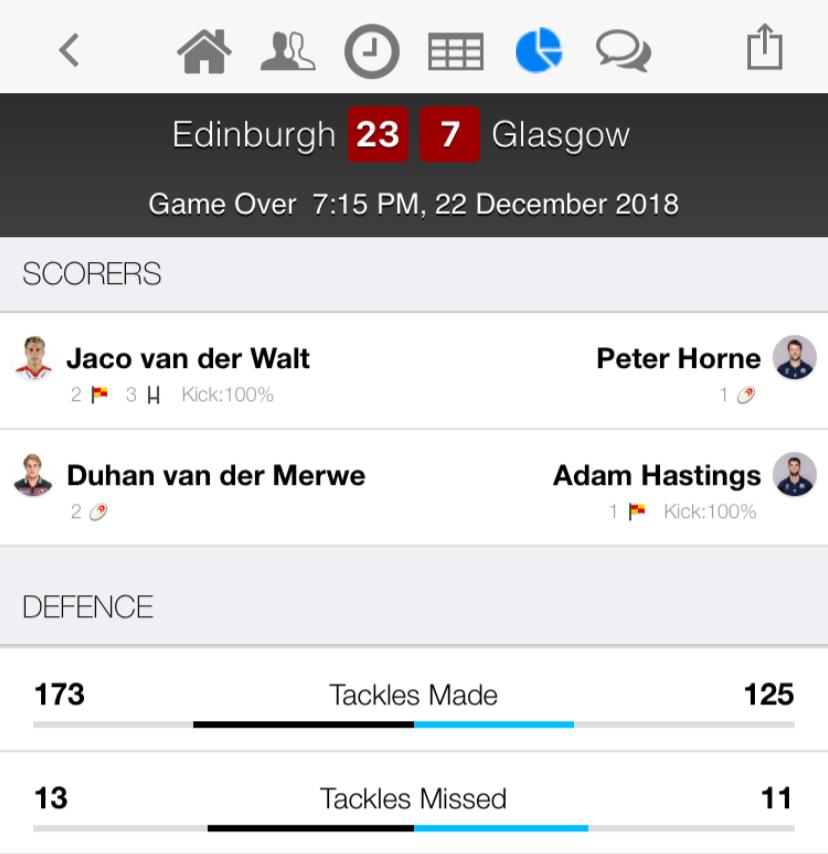Open the home tab
Viewport: 828px width, 854px height.
[203, 50]
